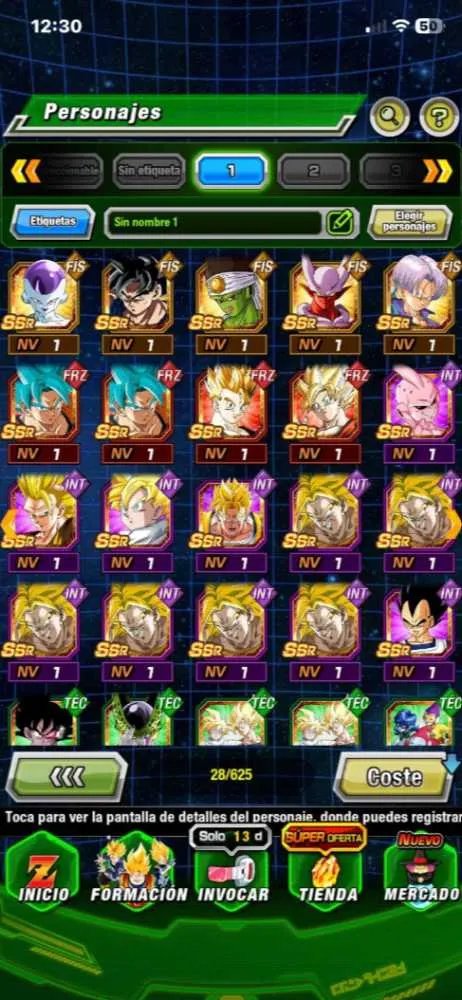Screen dimensions: 462x1000
Task: Tap the Etiquetas button
Action: [52, 222]
